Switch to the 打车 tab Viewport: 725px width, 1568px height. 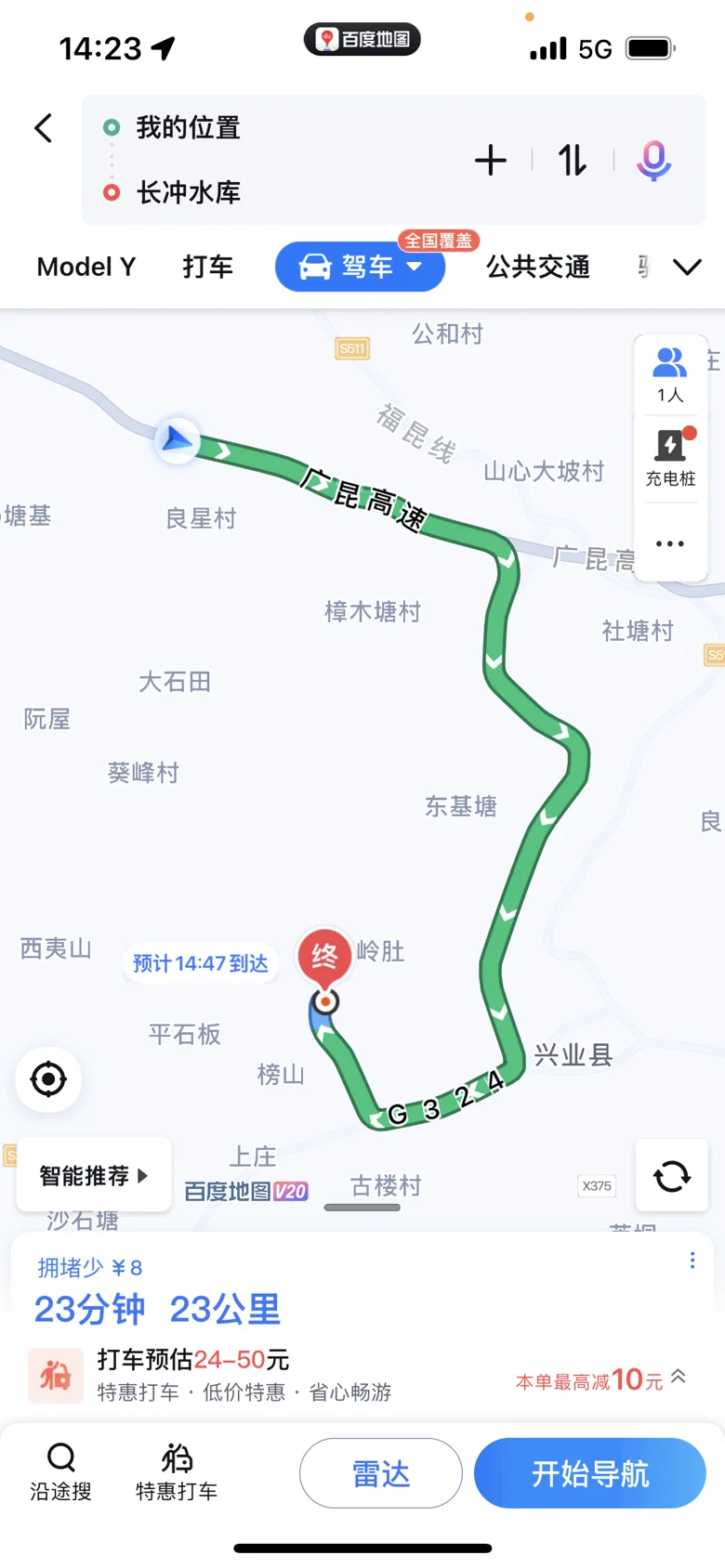(207, 268)
